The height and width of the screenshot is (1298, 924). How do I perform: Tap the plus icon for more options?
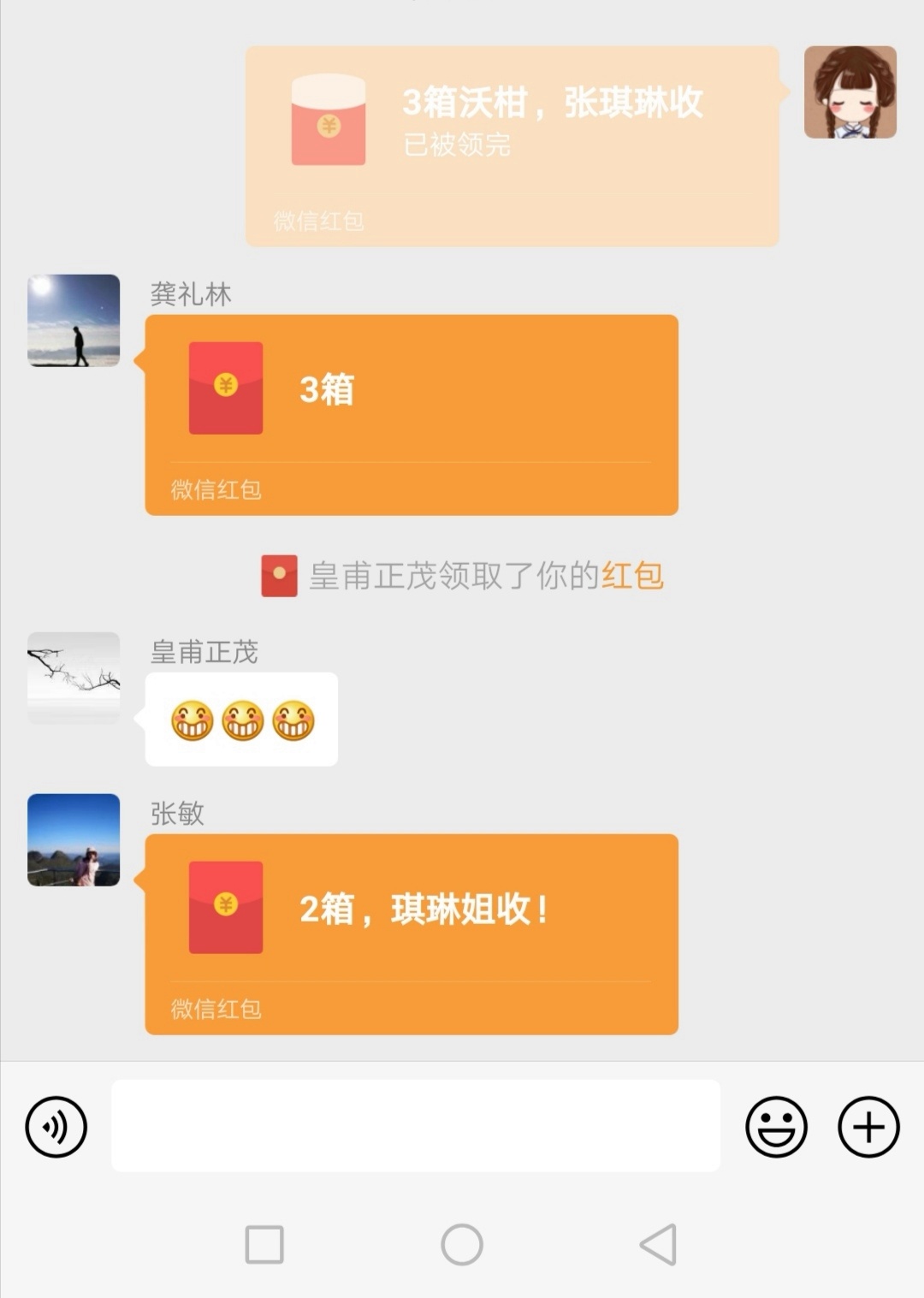(x=868, y=1128)
